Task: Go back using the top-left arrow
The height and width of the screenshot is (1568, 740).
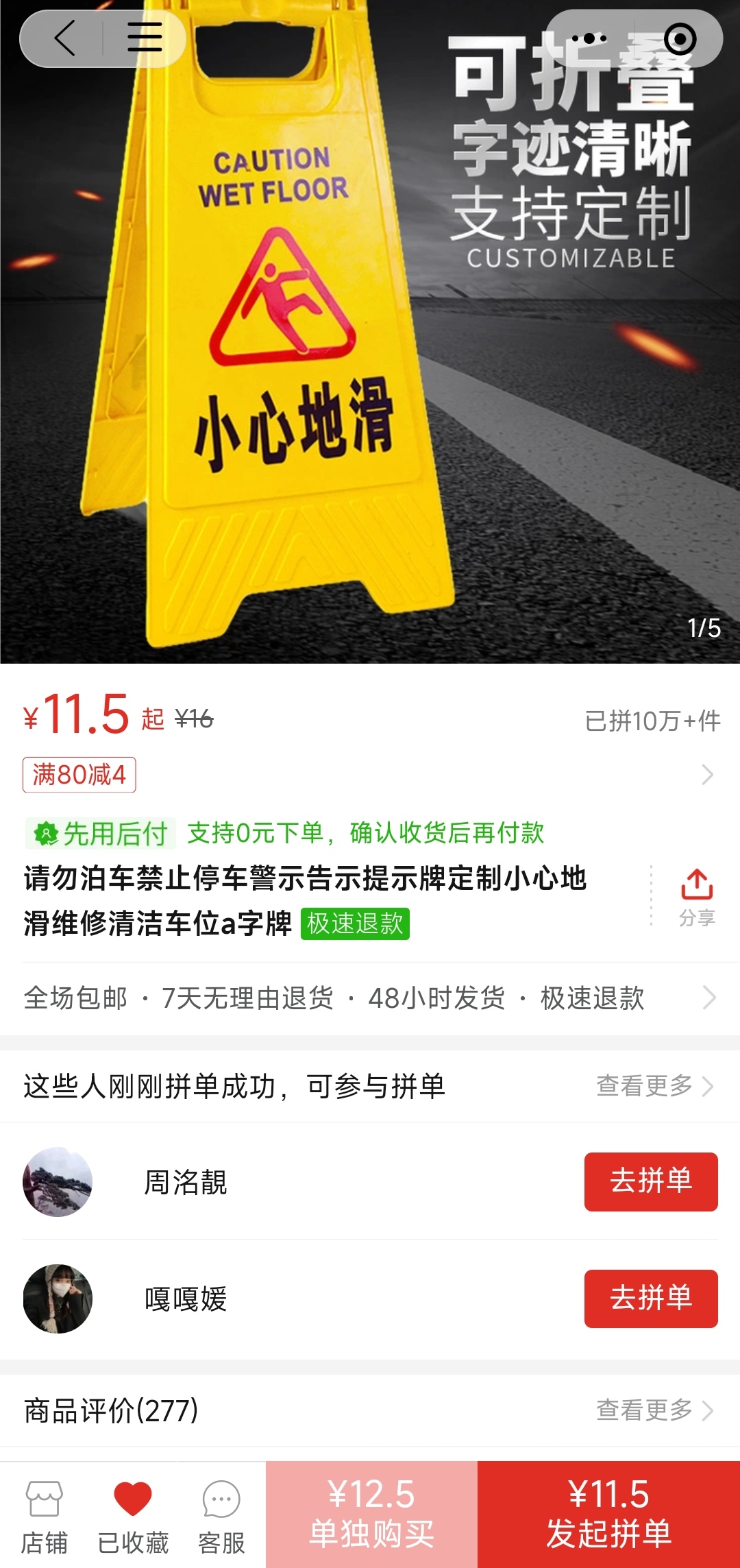Action: coord(64,38)
